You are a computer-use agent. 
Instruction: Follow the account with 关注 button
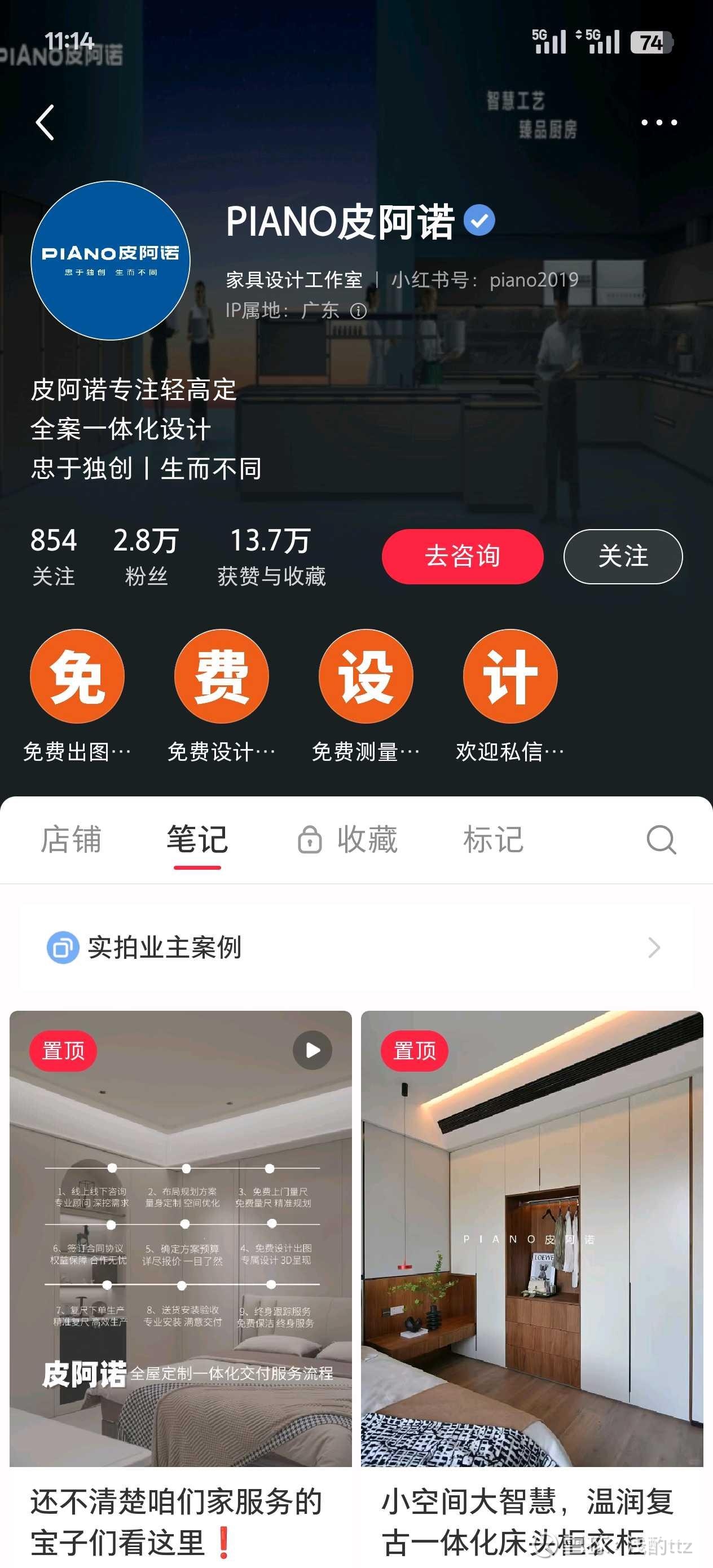(x=623, y=556)
